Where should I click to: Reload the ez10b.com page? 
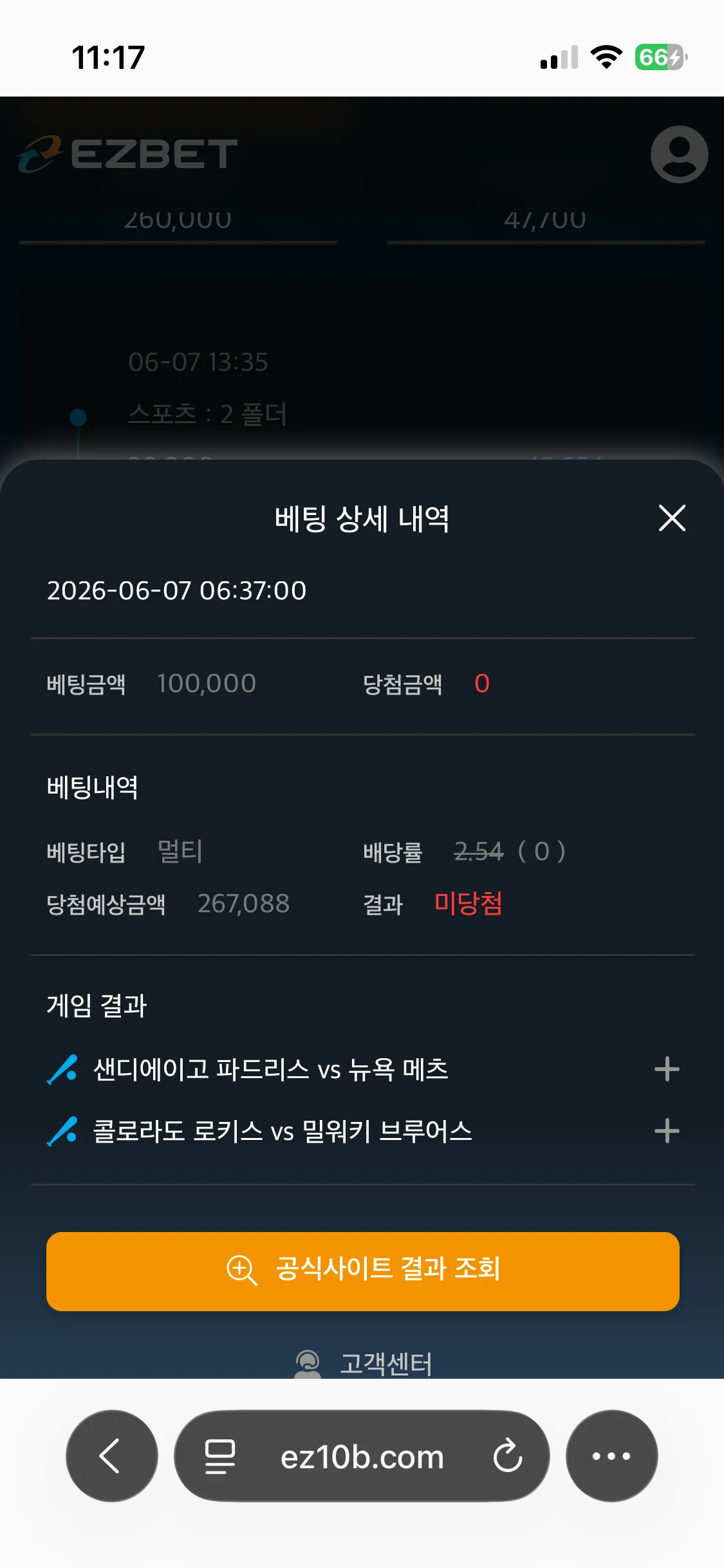[x=508, y=1456]
